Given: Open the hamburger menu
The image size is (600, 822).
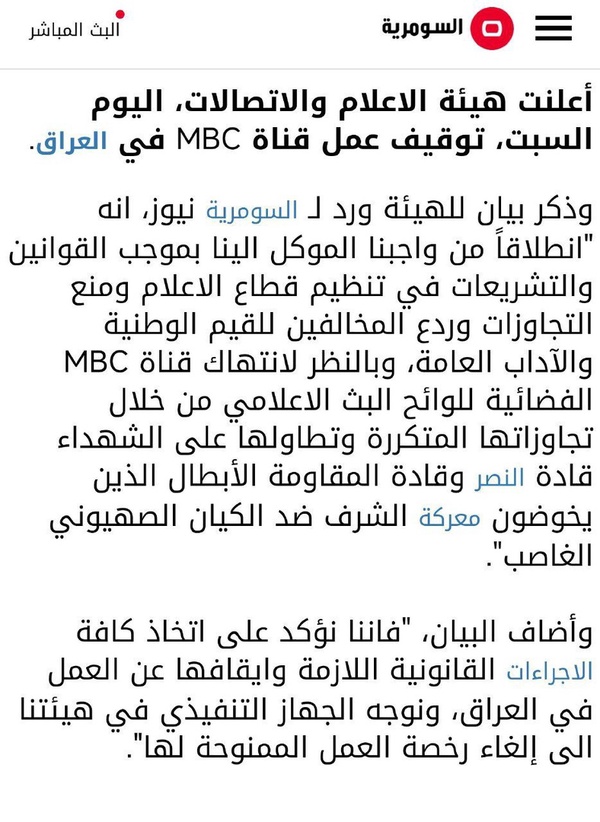Looking at the screenshot, I should 553,28.
